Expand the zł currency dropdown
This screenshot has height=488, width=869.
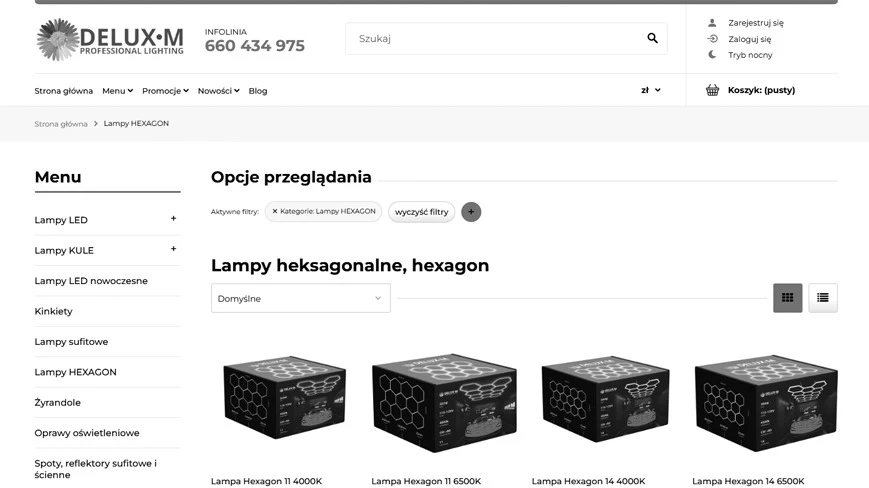point(651,90)
